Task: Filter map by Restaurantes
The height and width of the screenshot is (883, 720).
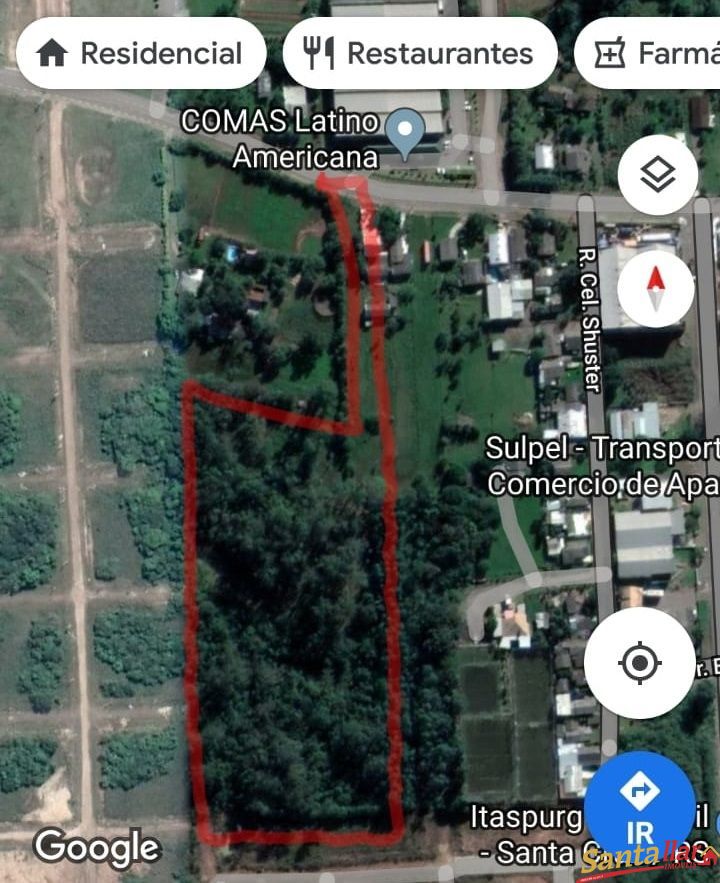Action: click(420, 53)
